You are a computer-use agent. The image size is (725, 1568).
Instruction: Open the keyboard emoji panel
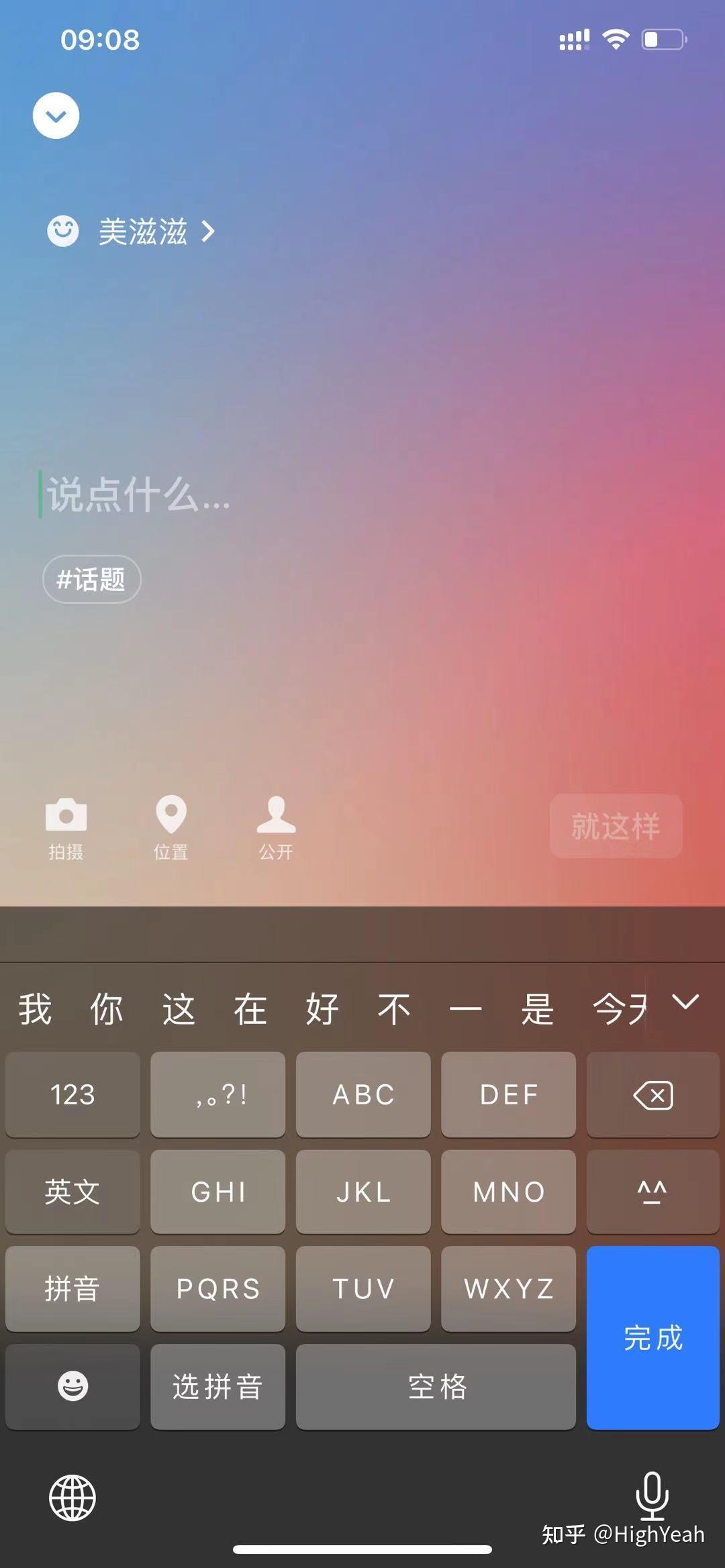(72, 1386)
